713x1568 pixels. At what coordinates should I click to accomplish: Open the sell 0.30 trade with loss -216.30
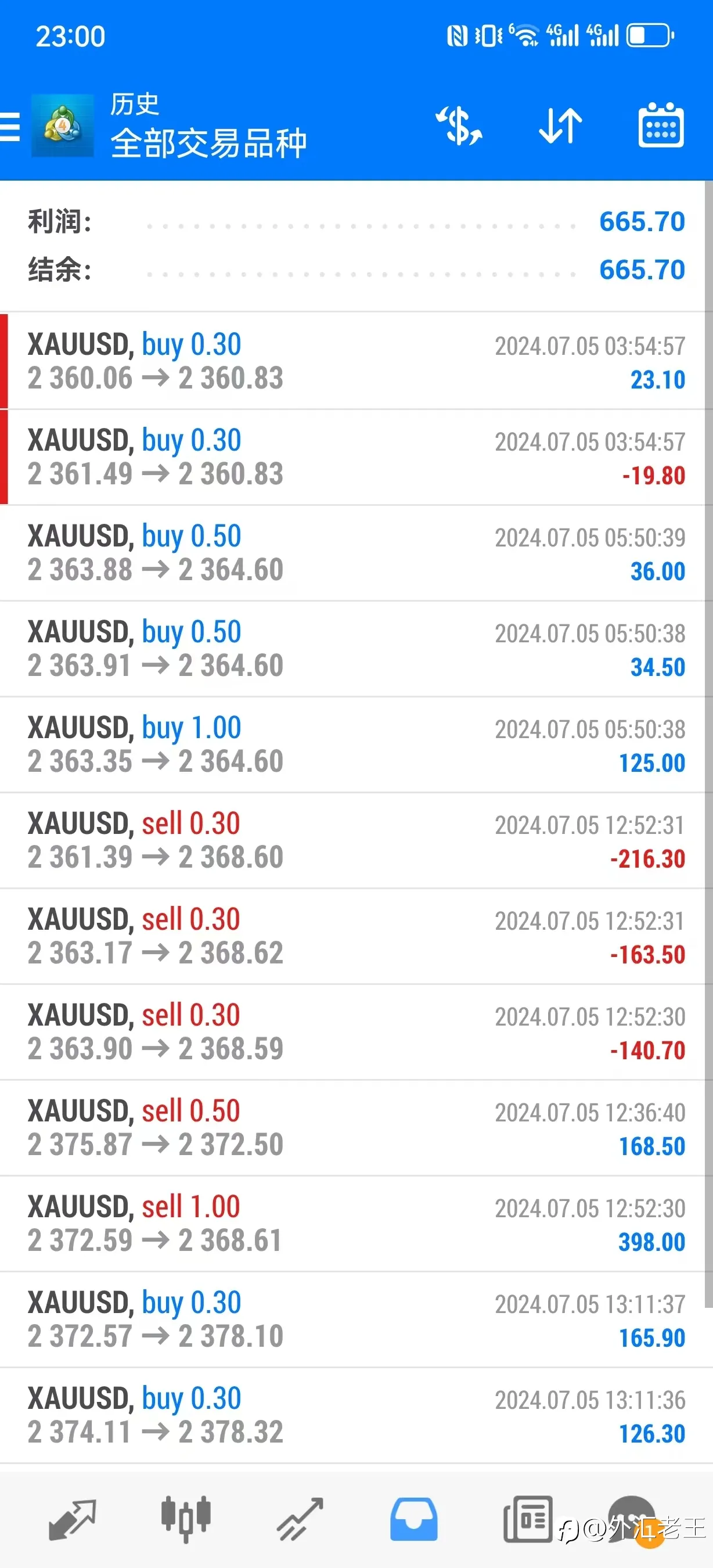[356, 840]
